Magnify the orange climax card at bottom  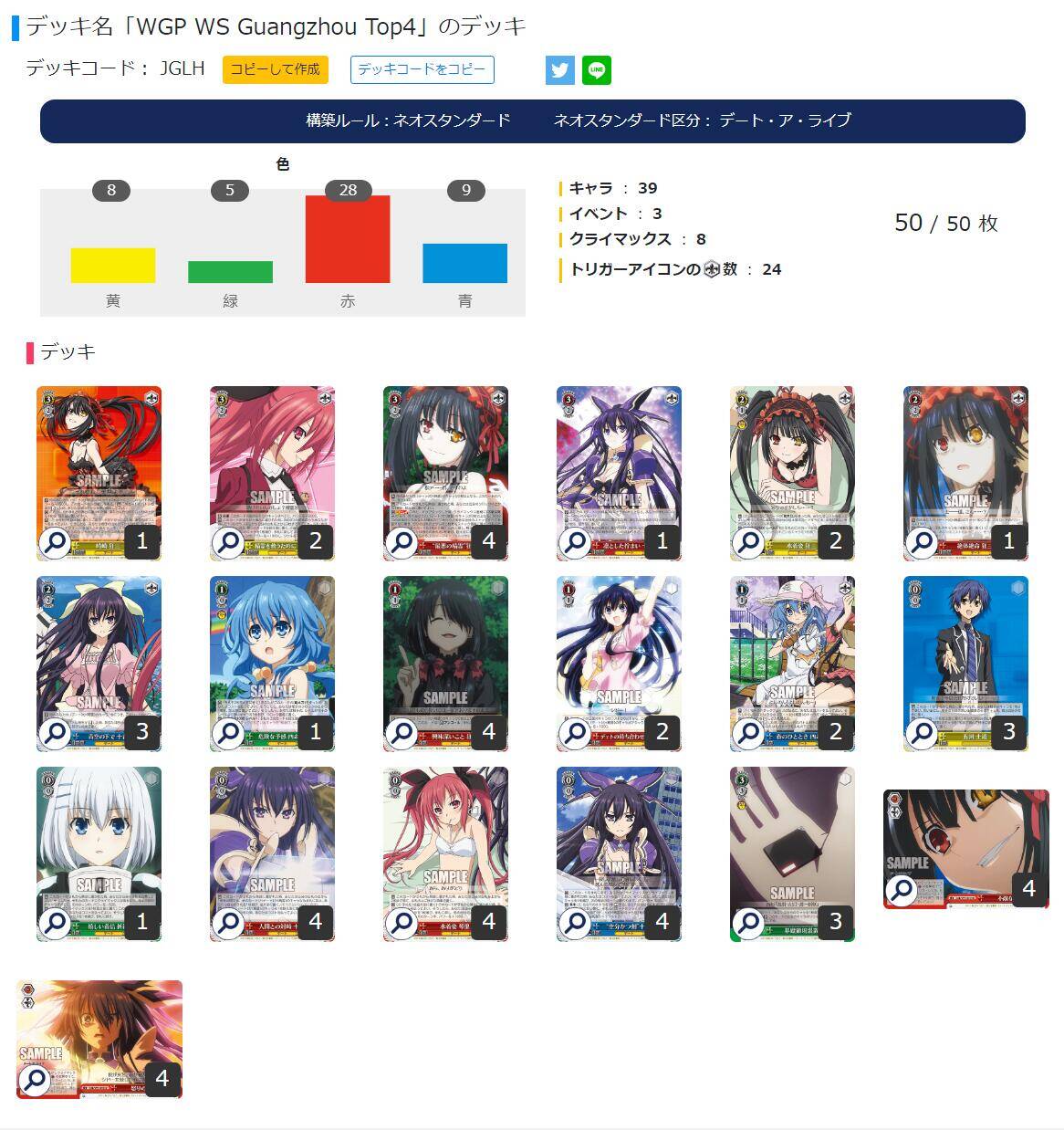(x=35, y=1080)
